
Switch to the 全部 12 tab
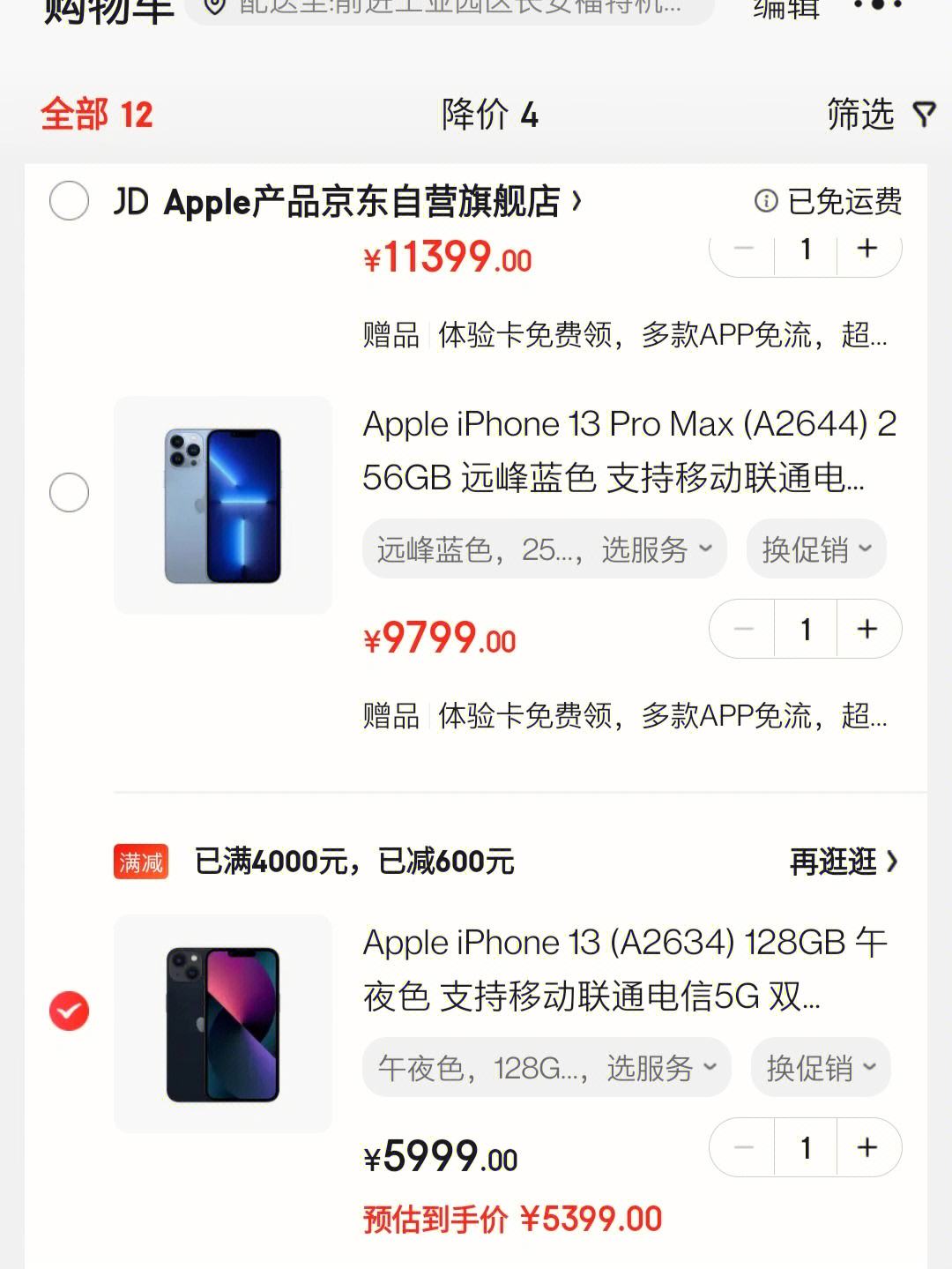pos(97,116)
